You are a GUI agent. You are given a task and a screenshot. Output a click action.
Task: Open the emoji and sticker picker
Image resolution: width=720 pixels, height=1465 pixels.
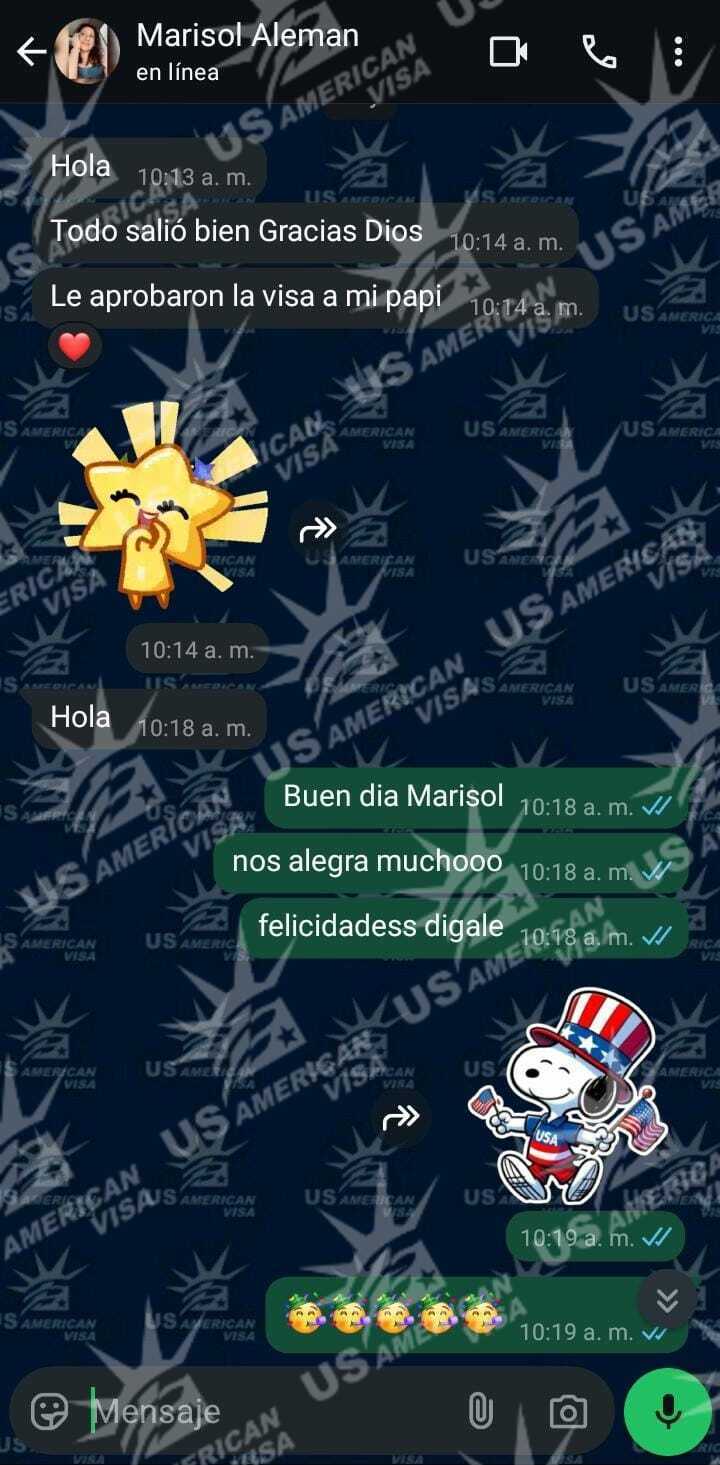50,1411
